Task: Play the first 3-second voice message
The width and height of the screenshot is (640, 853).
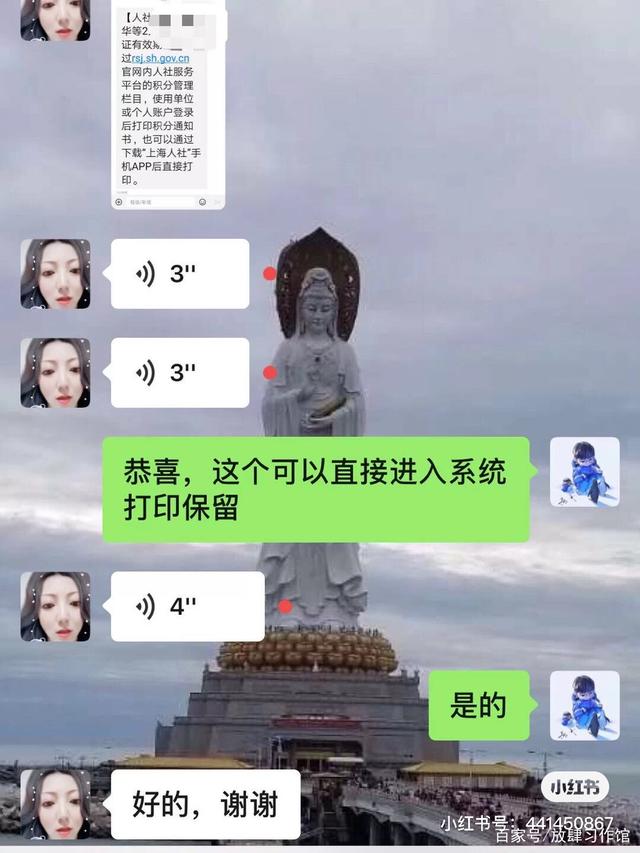Action: 179,274
